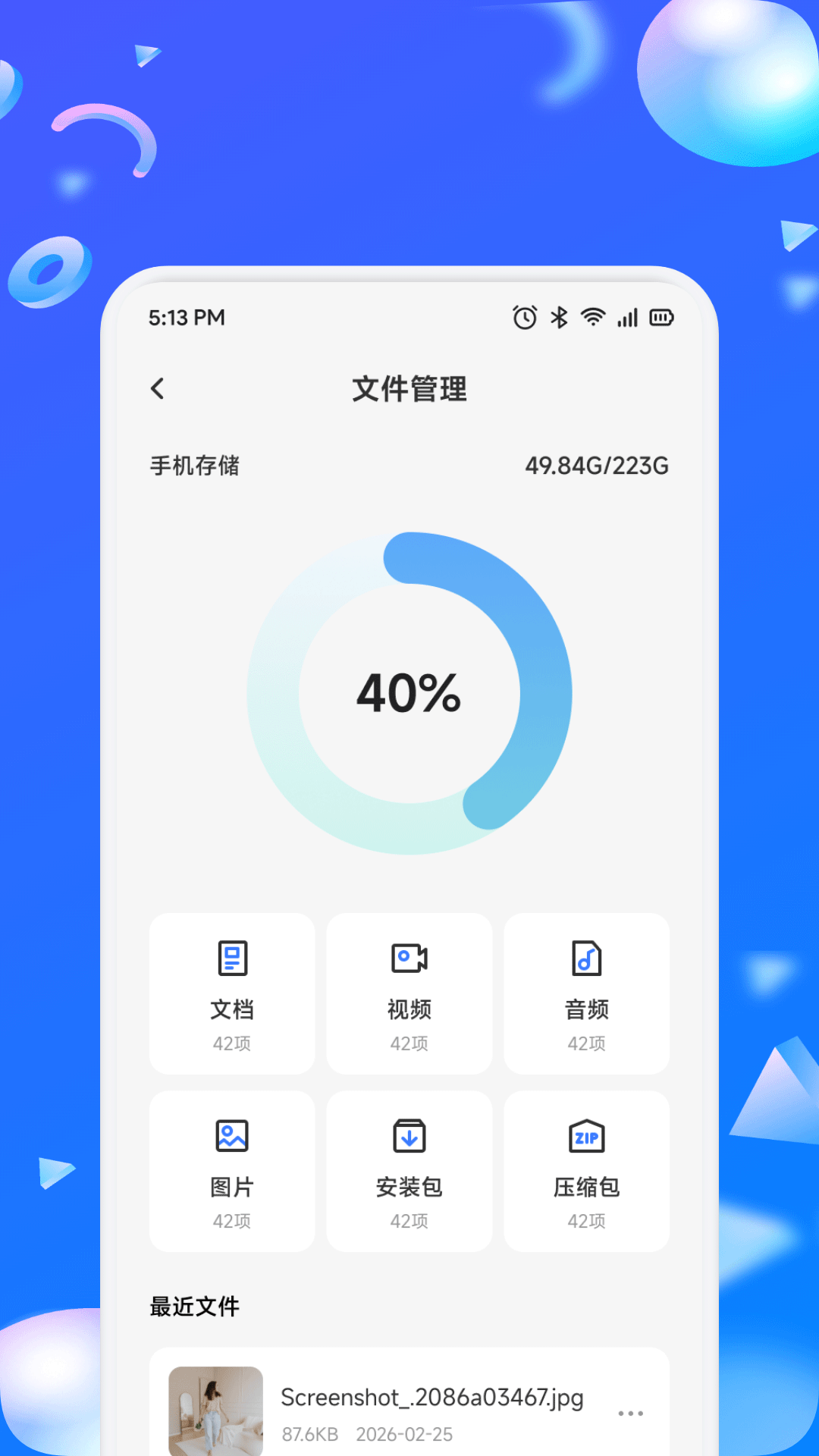Select the 手机存储 storage label

click(x=194, y=466)
